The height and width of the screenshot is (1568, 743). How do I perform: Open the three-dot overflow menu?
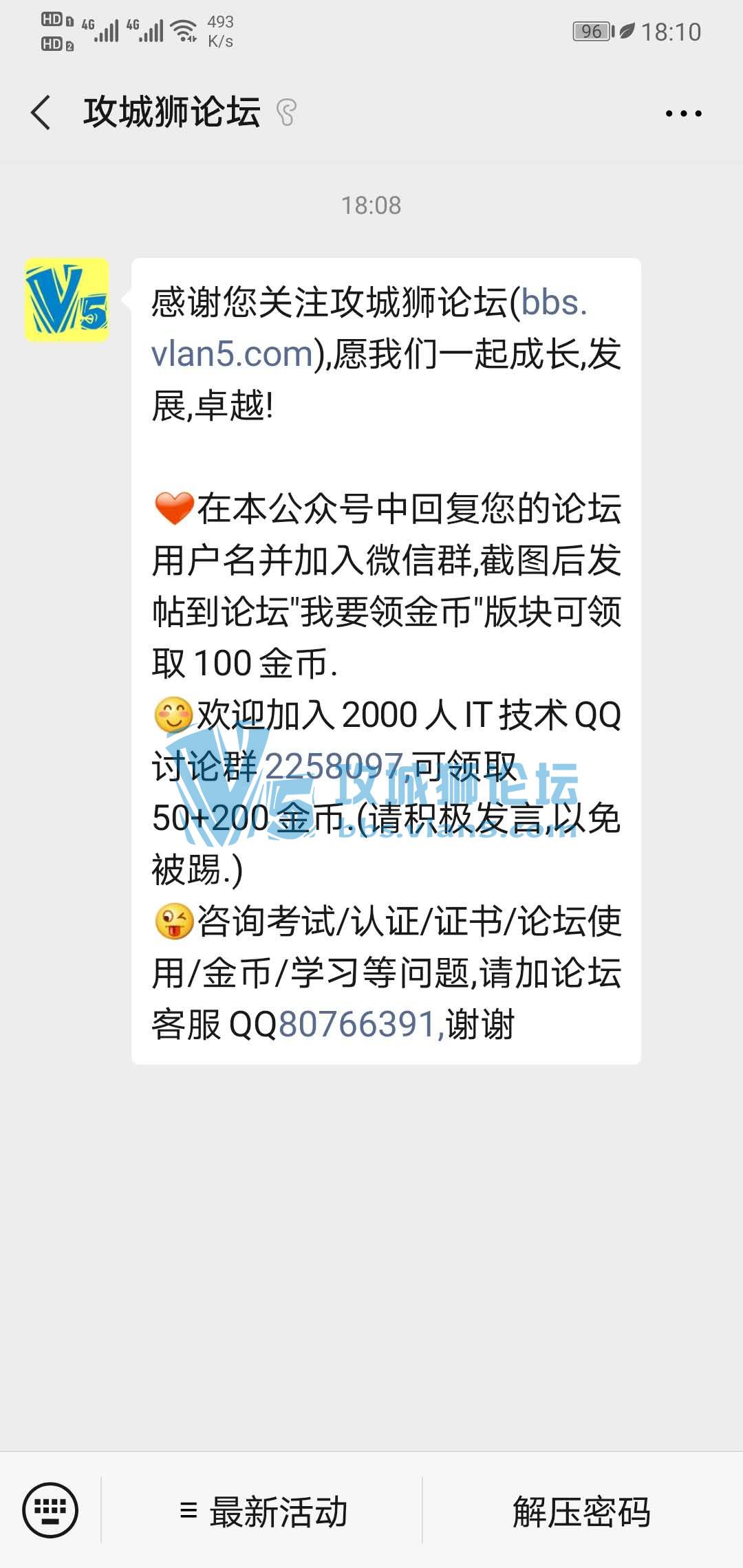[x=683, y=113]
